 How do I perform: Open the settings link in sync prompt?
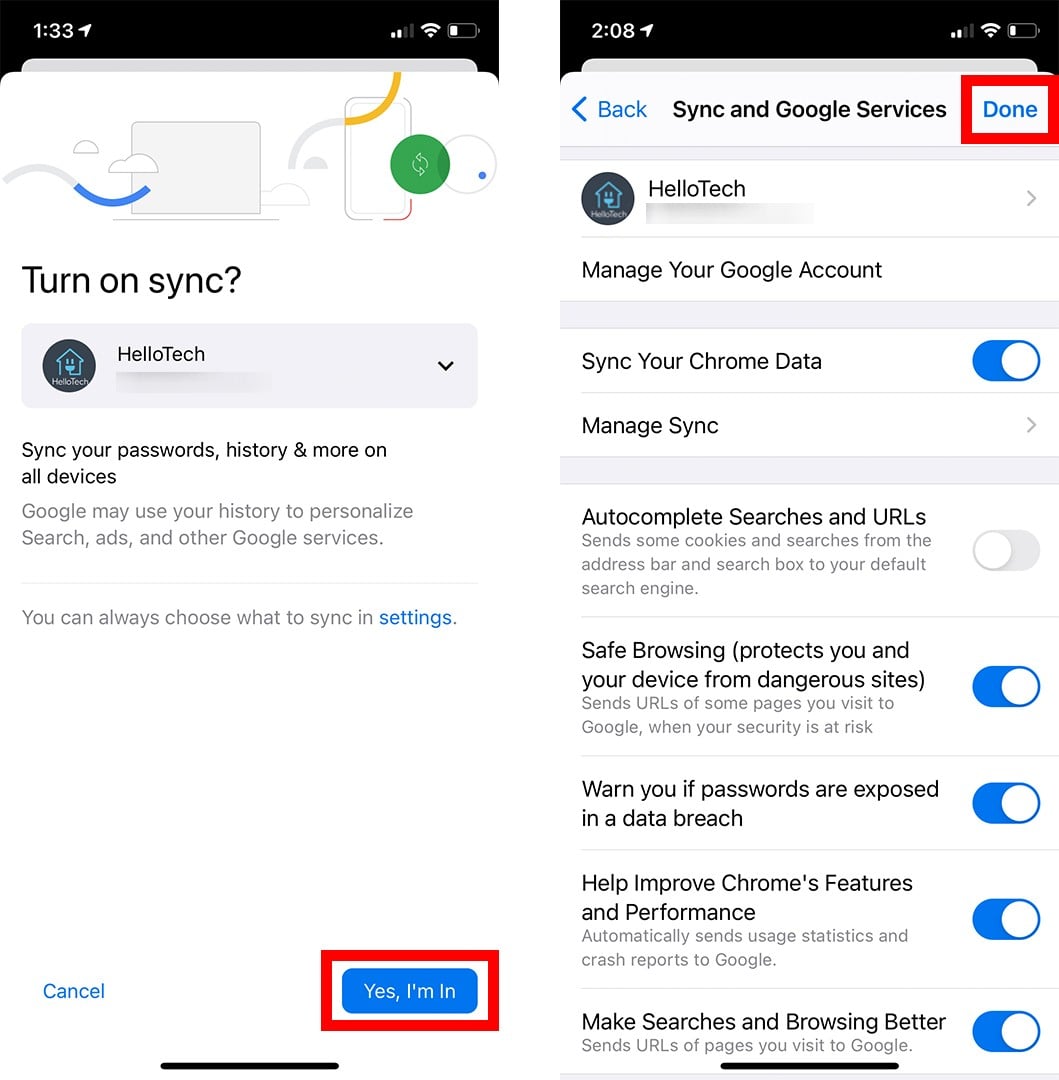pos(415,618)
